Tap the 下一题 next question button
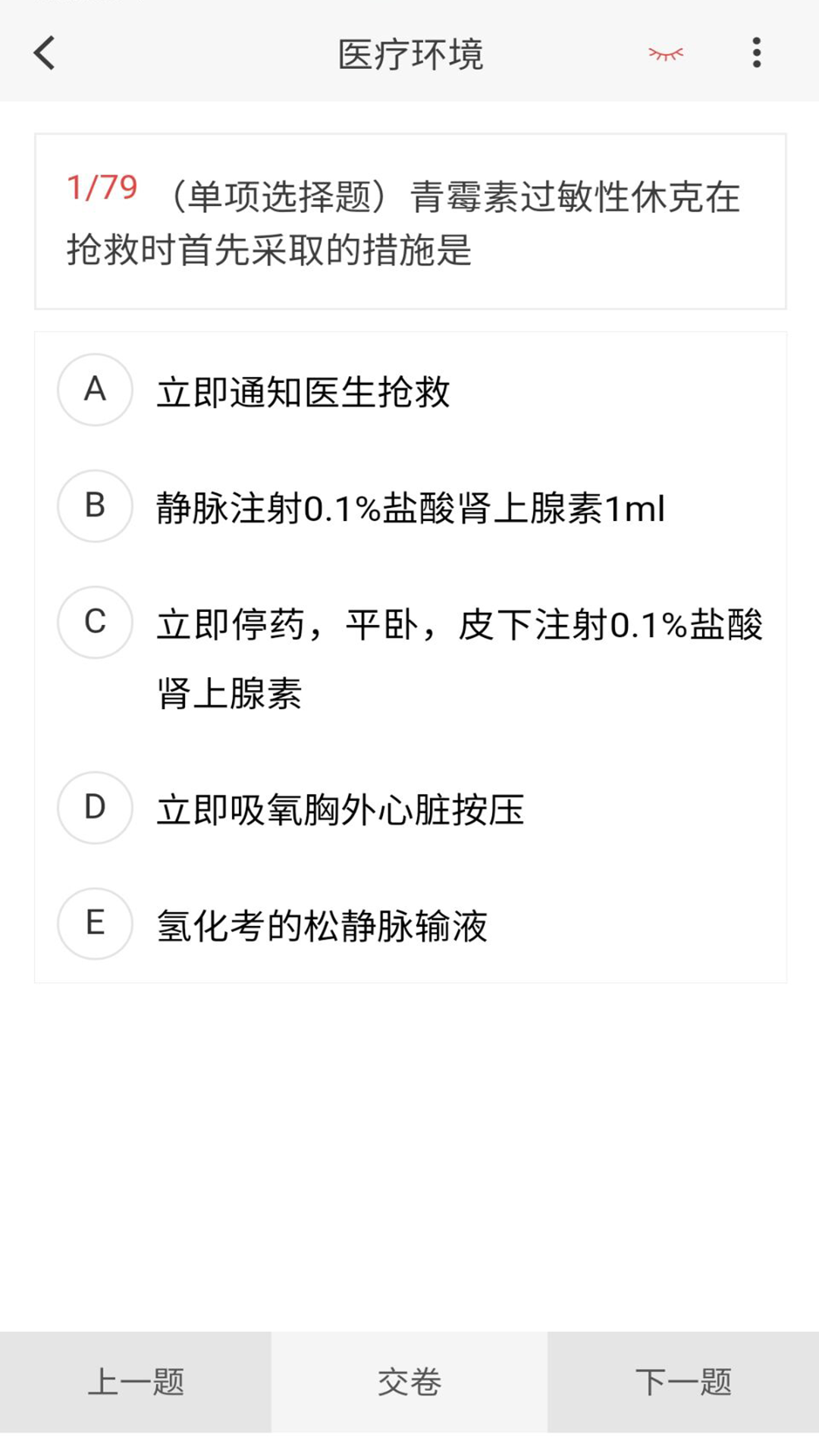 pyautogui.click(x=682, y=1382)
